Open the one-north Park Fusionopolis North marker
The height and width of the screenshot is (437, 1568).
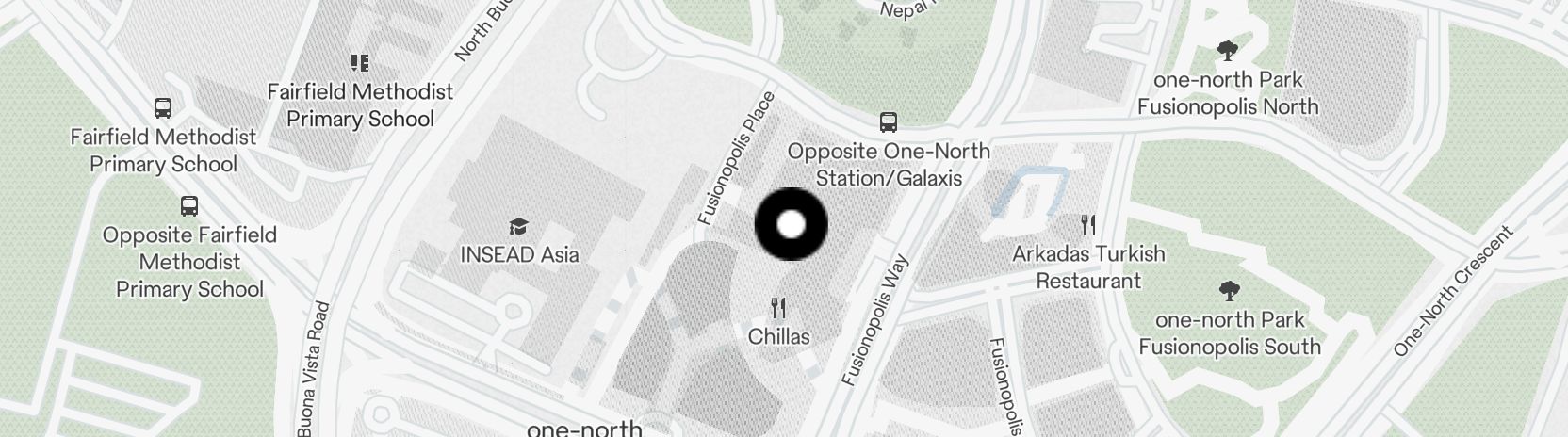(x=1227, y=51)
